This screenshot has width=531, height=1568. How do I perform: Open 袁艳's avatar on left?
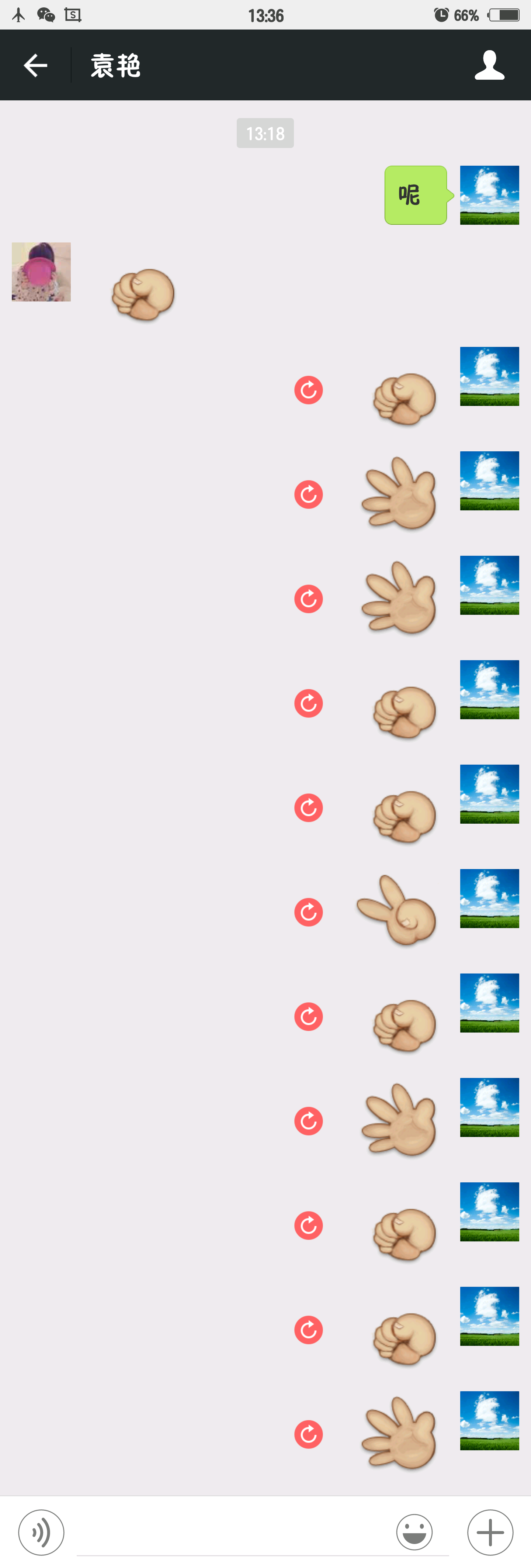tap(41, 272)
